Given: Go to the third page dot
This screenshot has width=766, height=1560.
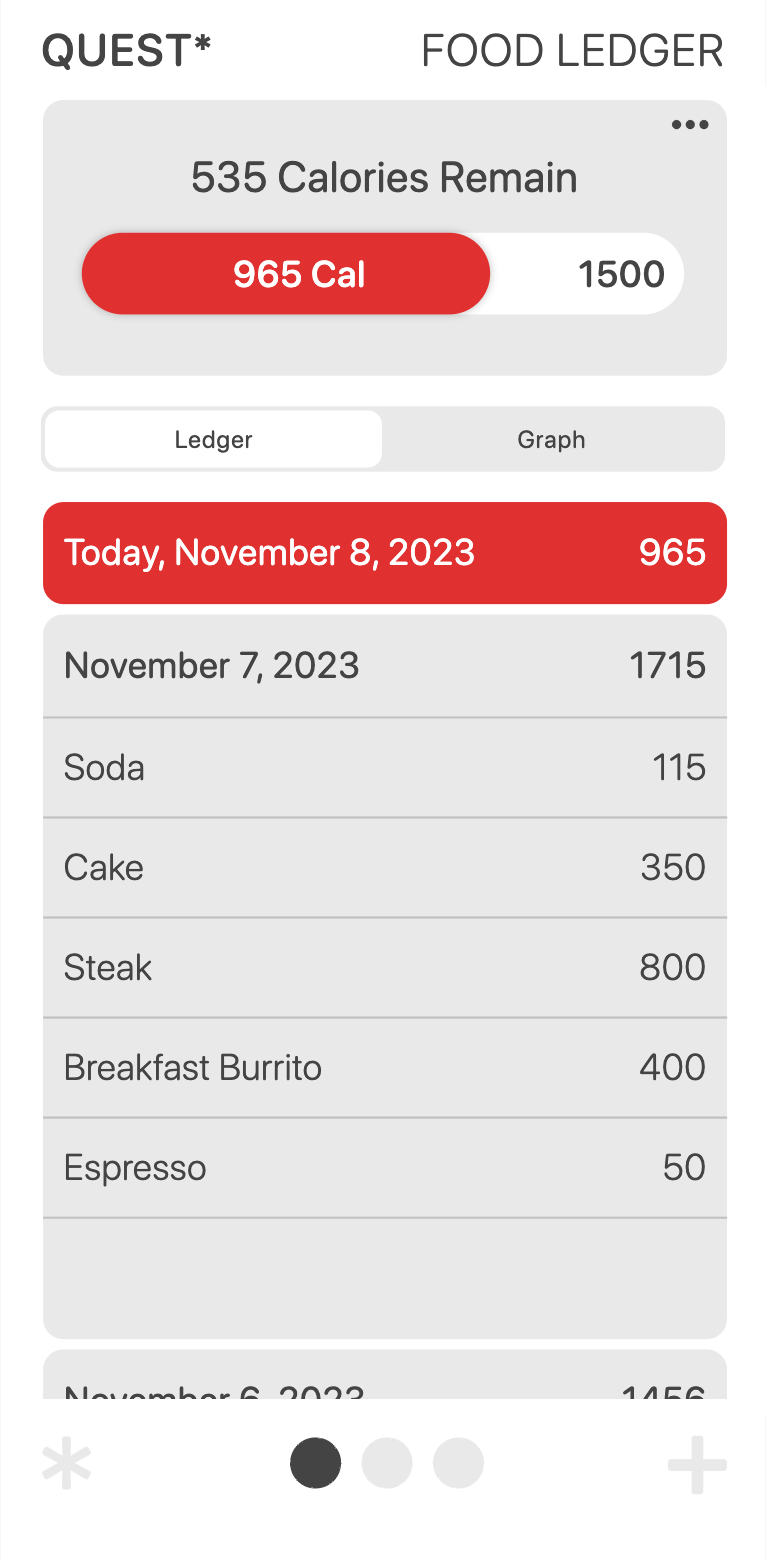Looking at the screenshot, I should pyautogui.click(x=458, y=1463).
